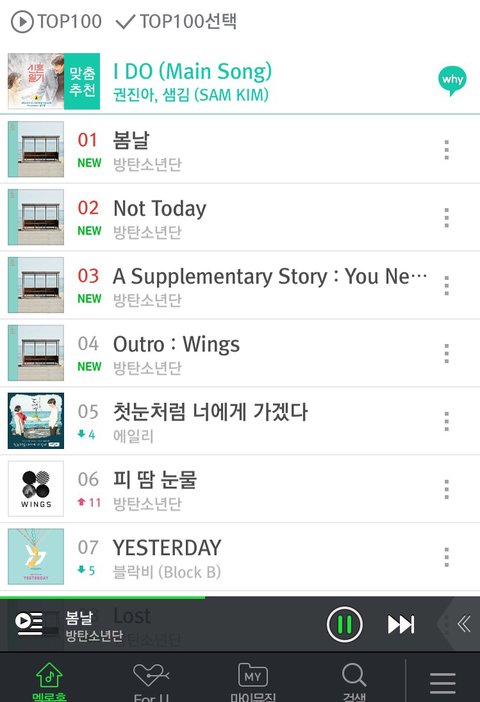Open more options for Not Today
This screenshot has height=702, width=480.
coord(446,218)
